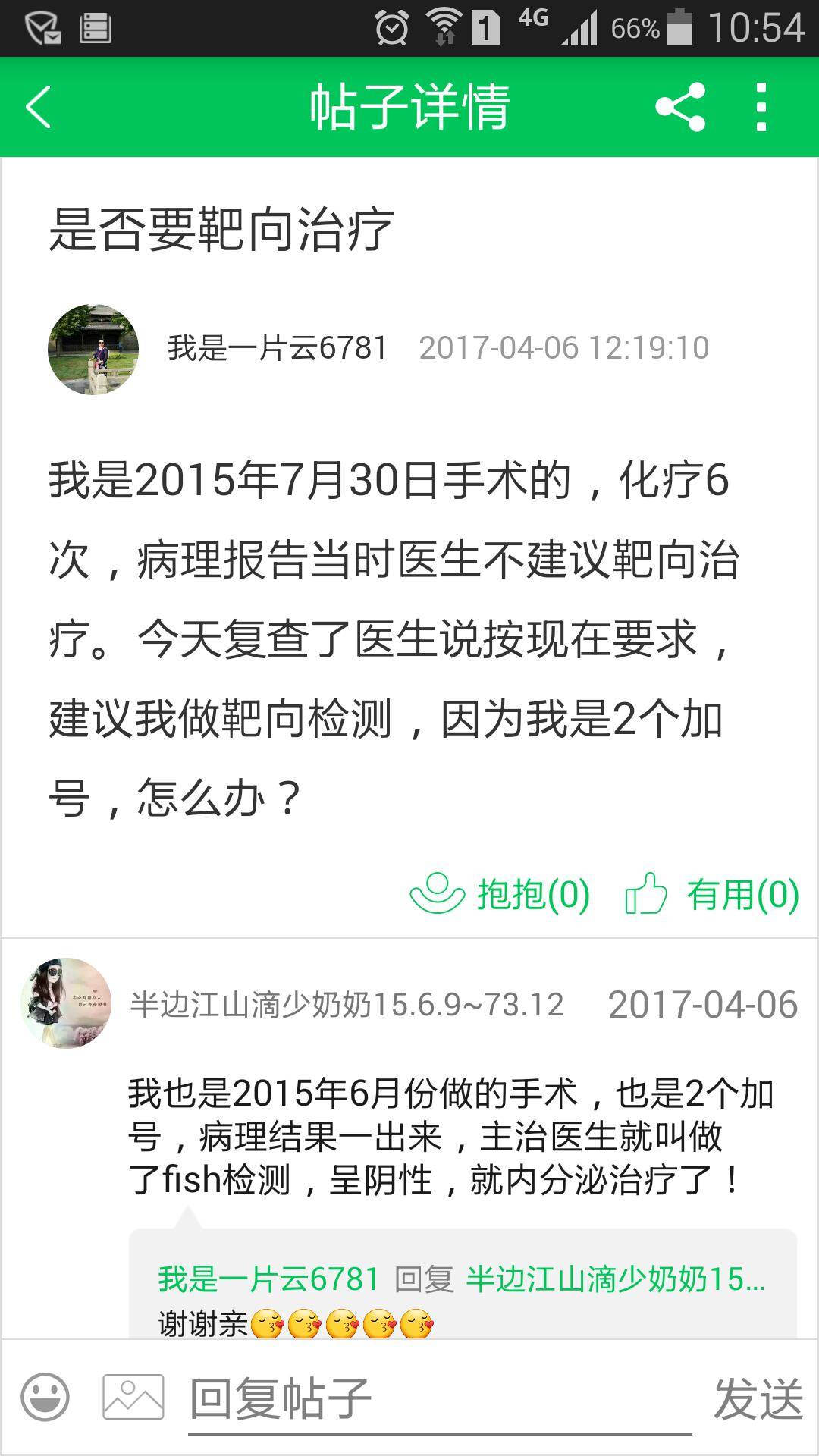Open the emoji picker

[45, 1397]
